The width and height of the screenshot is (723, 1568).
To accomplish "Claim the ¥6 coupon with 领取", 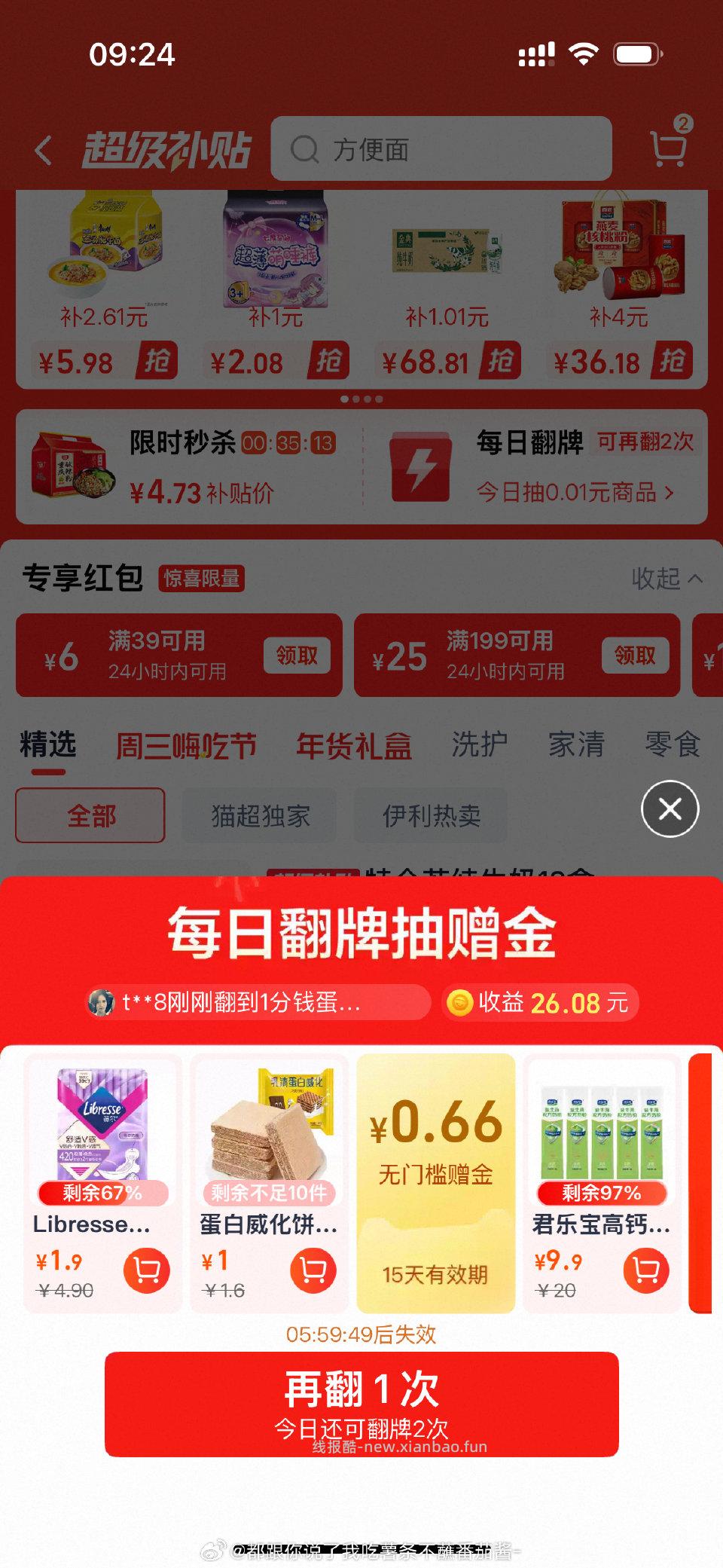I will [x=297, y=656].
